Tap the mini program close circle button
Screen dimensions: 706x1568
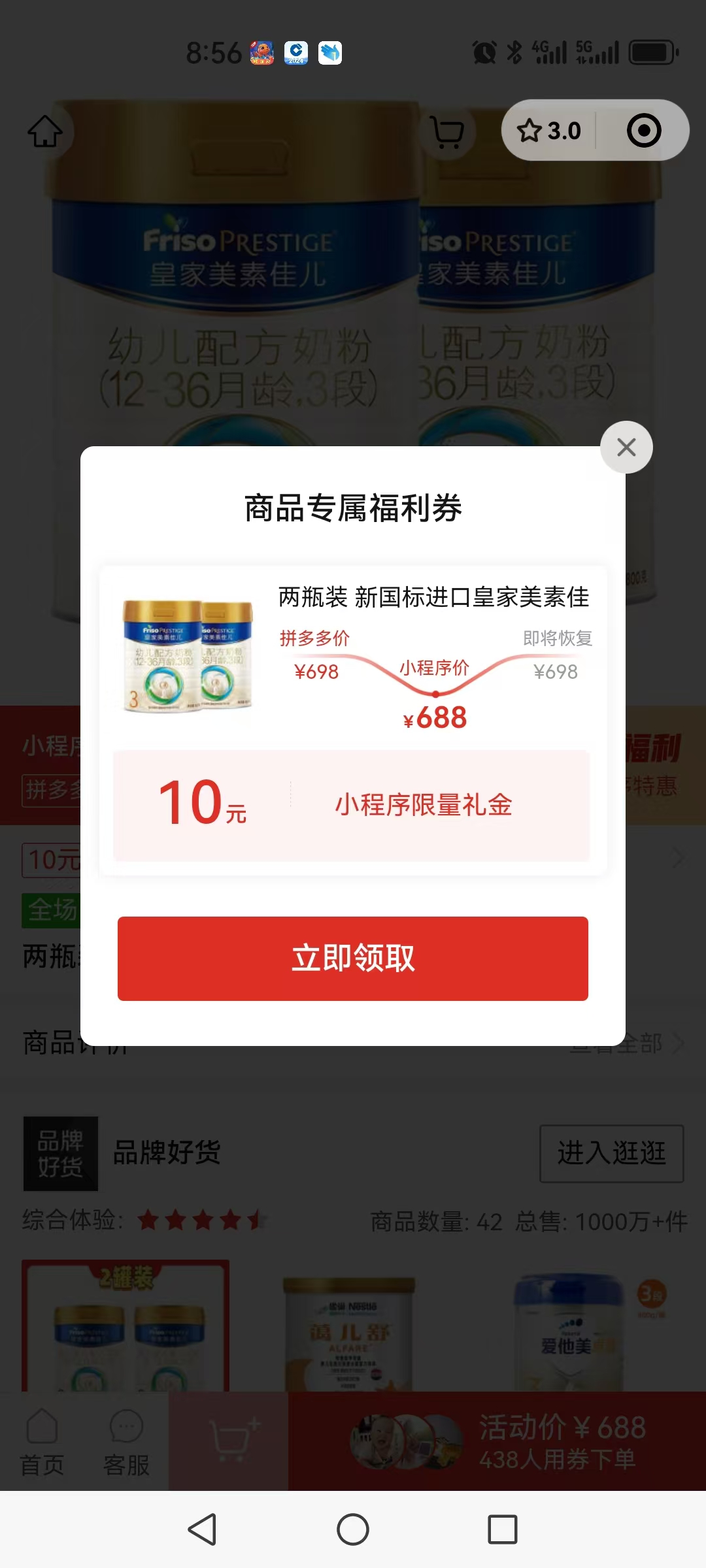644,131
